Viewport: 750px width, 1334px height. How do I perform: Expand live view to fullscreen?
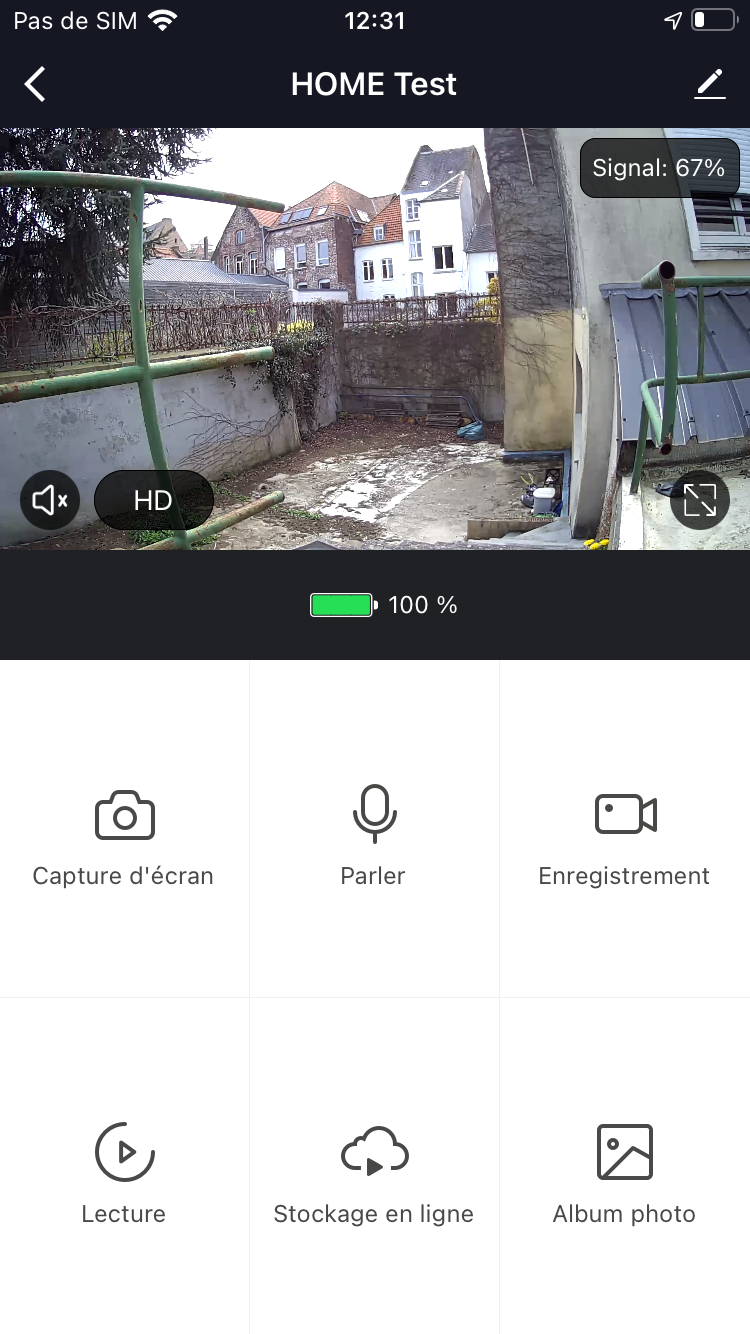[699, 500]
